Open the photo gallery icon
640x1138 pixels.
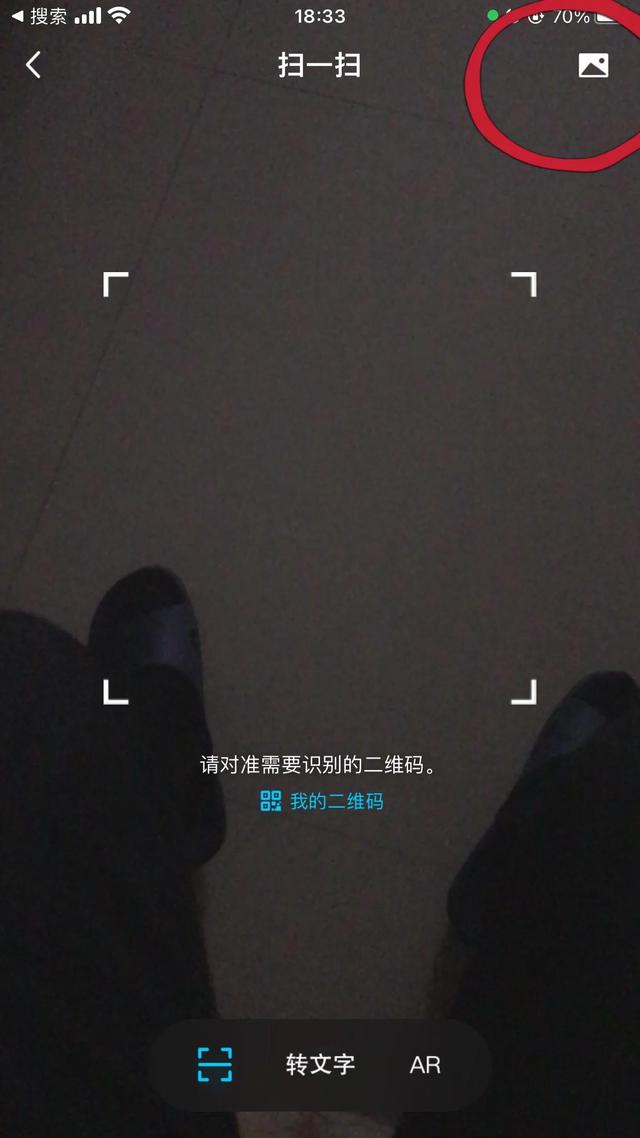pyautogui.click(x=593, y=66)
